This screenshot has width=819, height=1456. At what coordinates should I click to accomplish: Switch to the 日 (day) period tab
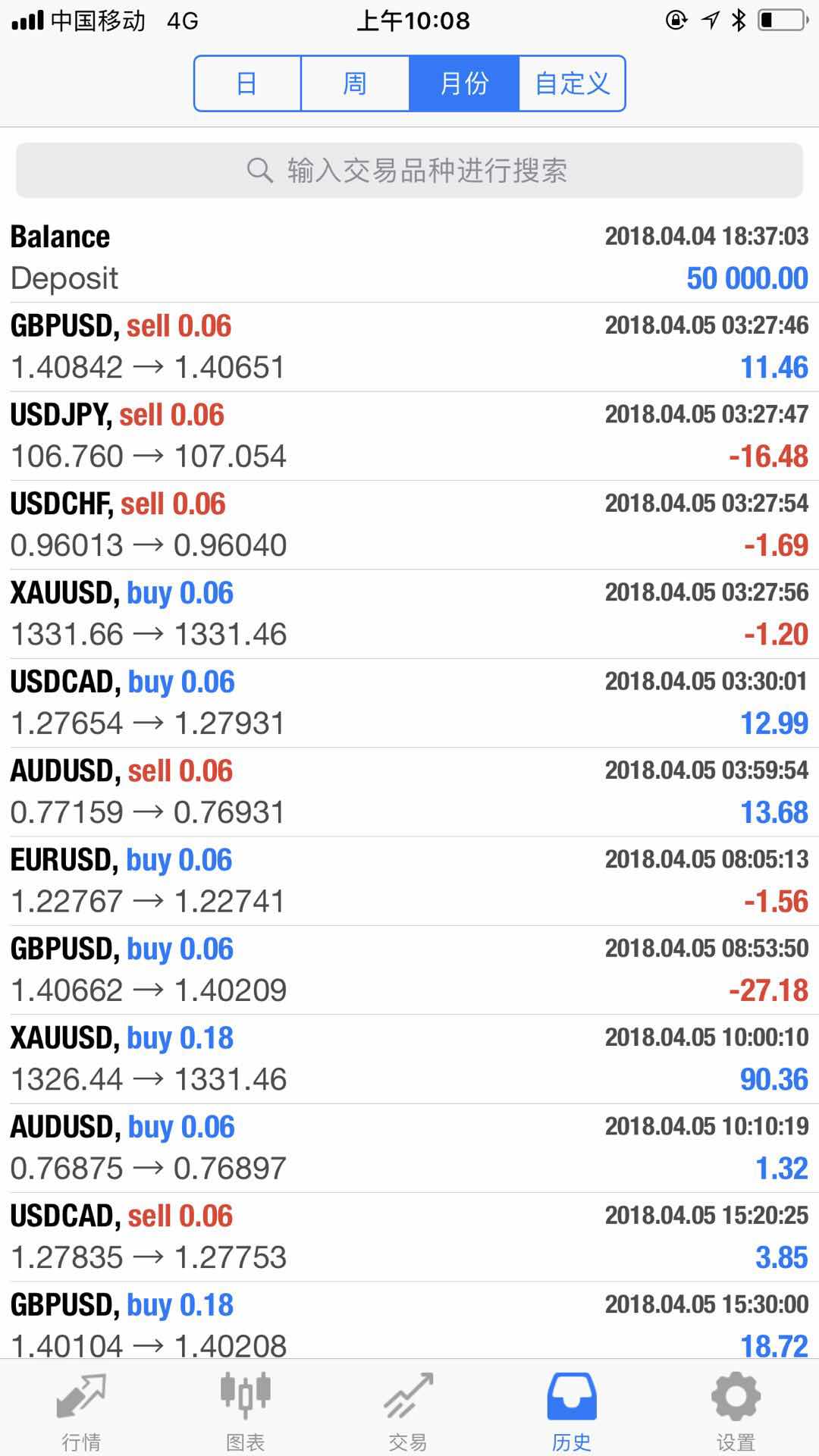(x=247, y=83)
